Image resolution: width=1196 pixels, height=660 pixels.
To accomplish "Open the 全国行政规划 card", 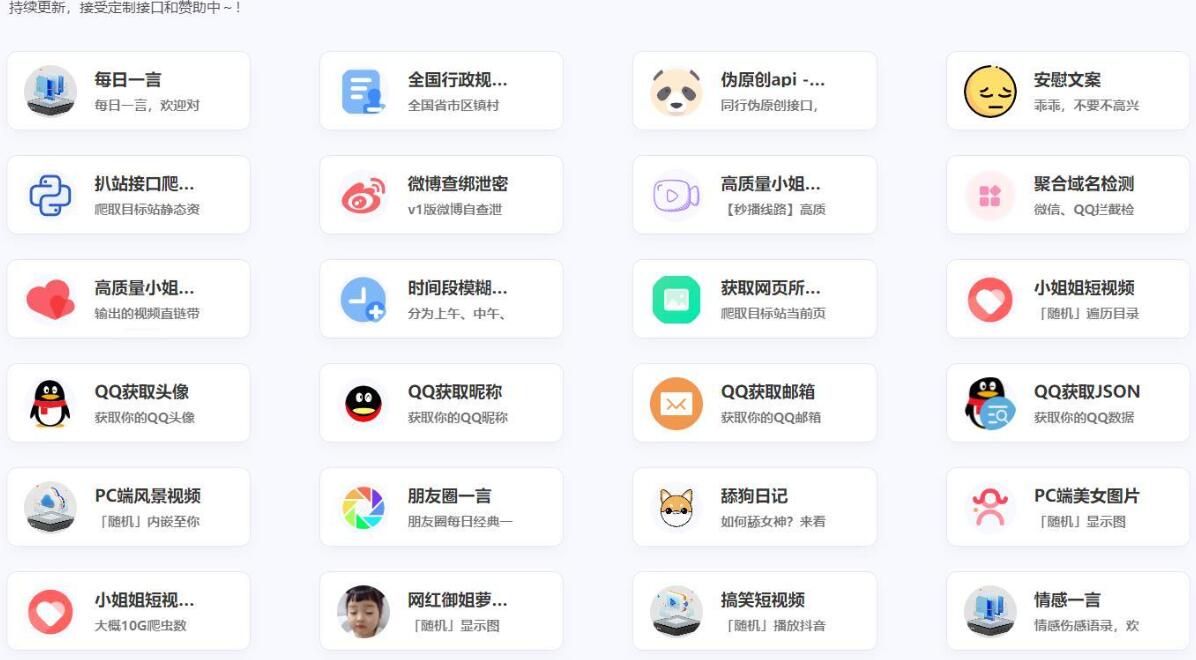I will (441, 91).
